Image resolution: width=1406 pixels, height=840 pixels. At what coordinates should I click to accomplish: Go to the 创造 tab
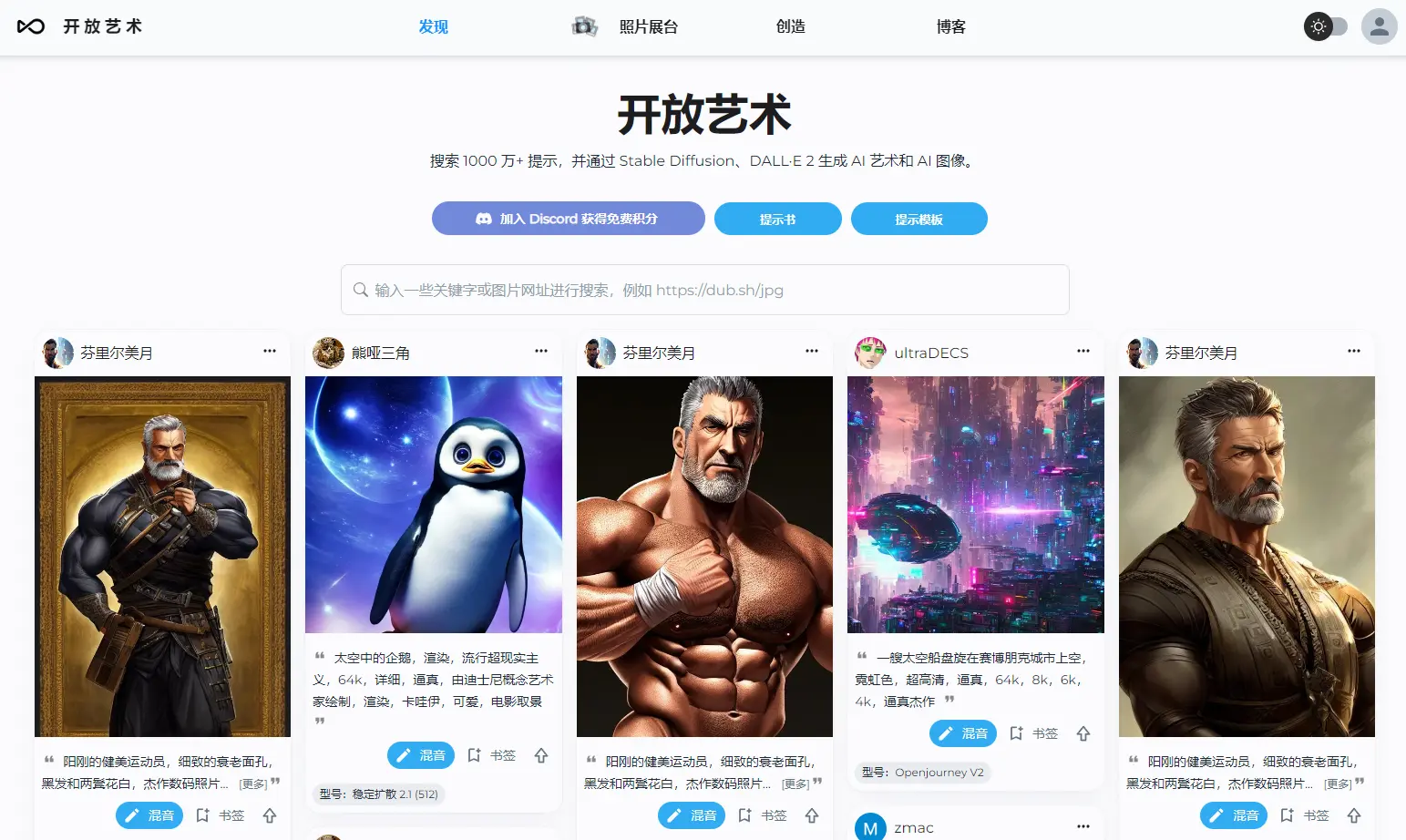coord(790,27)
